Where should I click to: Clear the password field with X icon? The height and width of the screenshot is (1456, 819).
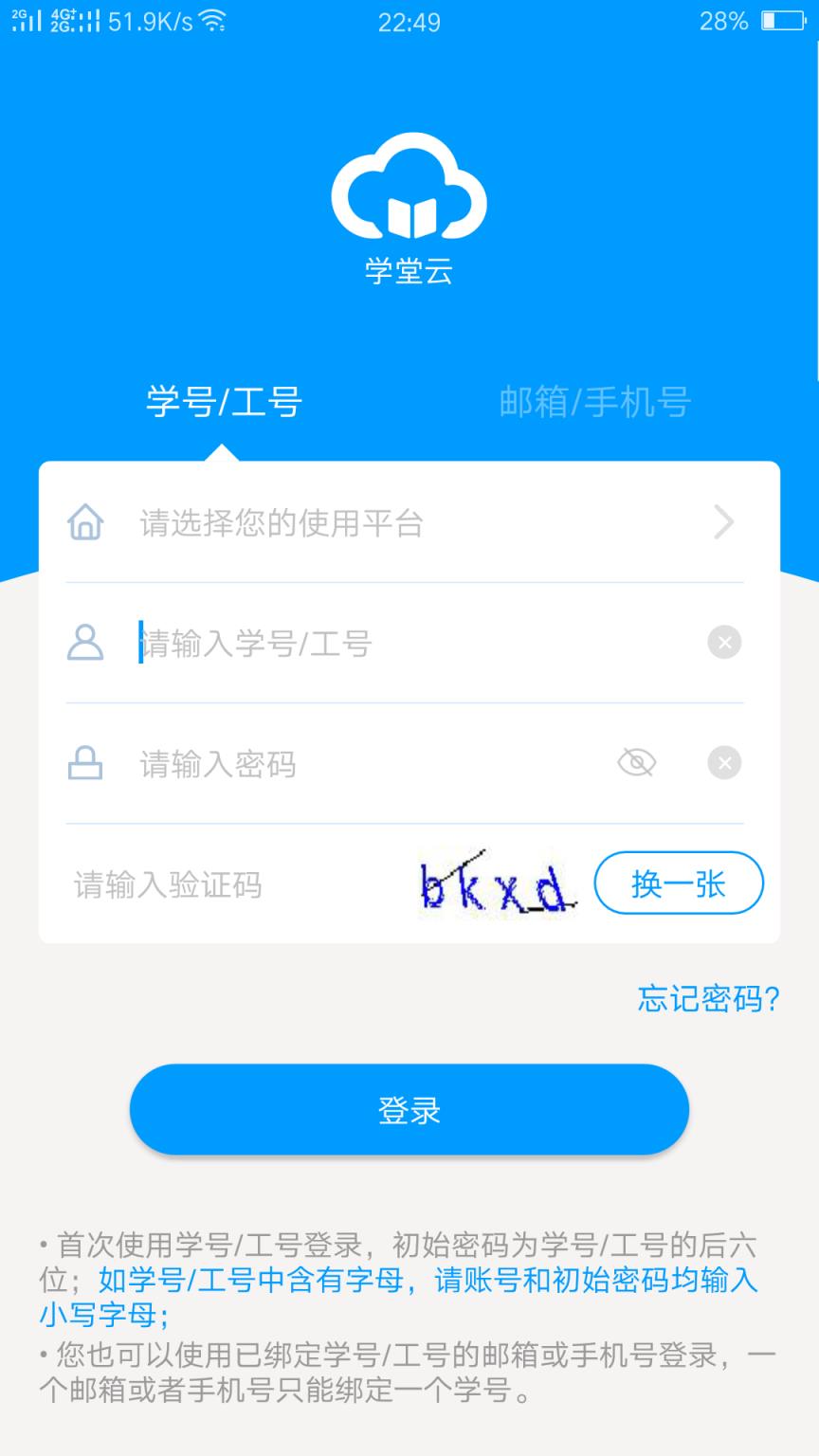(723, 763)
